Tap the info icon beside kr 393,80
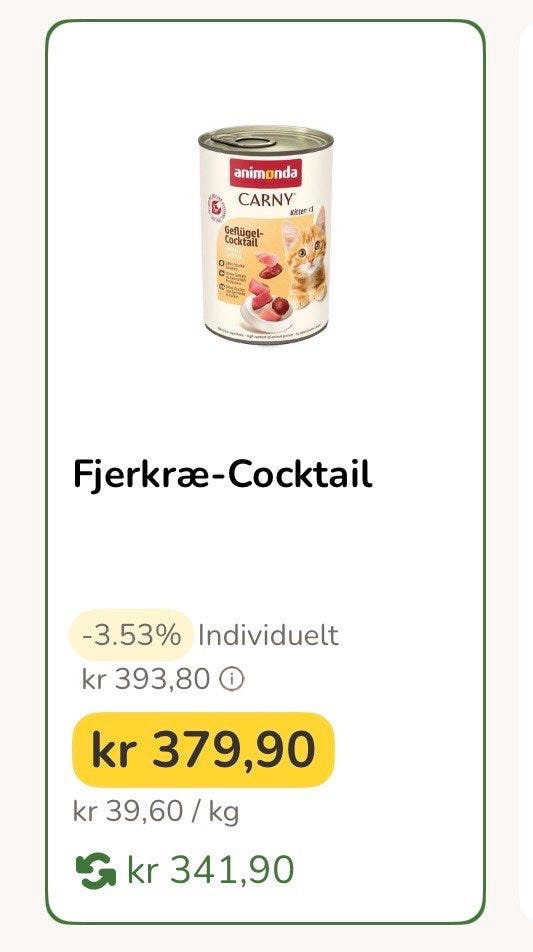Viewport: 533px width, 952px height. pos(231,679)
